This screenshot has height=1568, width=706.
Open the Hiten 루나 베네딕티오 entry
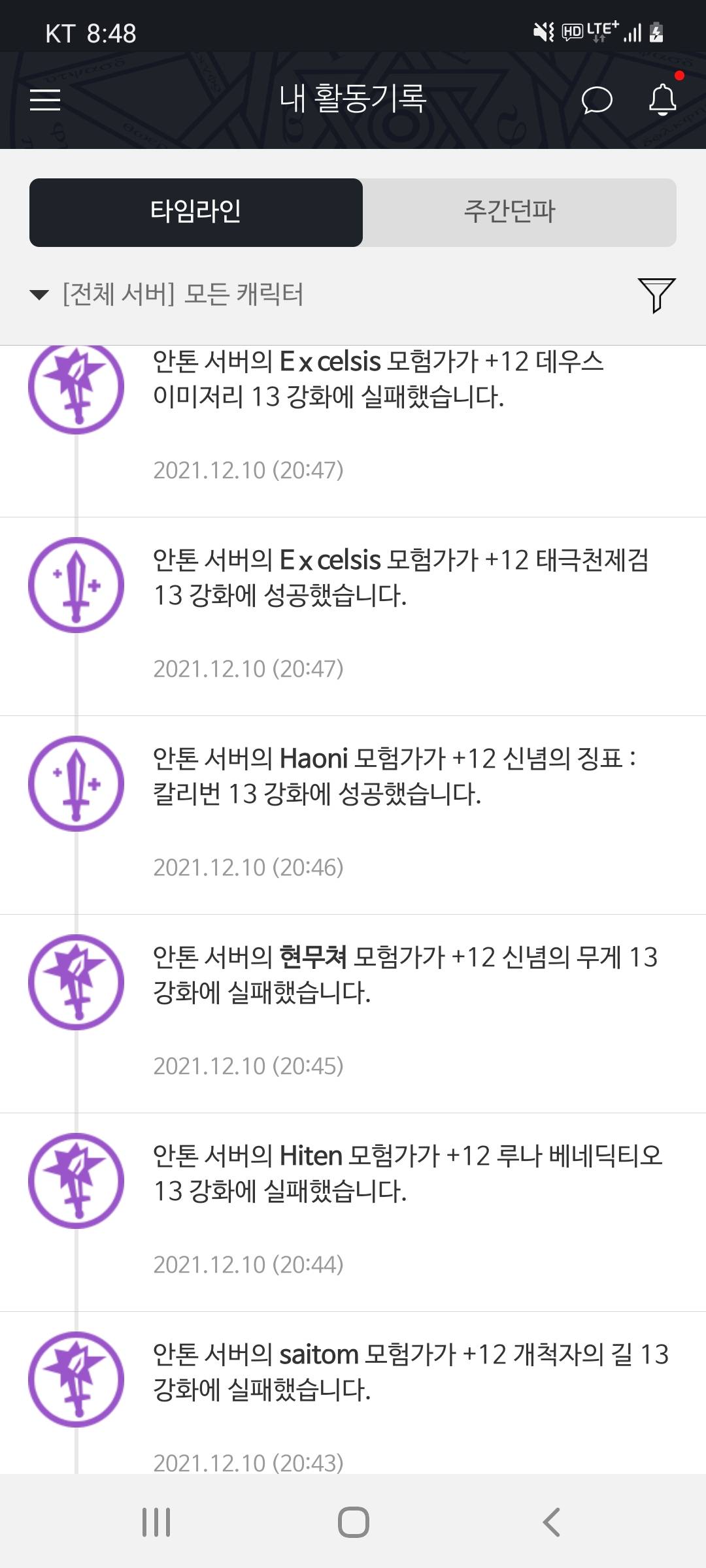click(353, 1212)
